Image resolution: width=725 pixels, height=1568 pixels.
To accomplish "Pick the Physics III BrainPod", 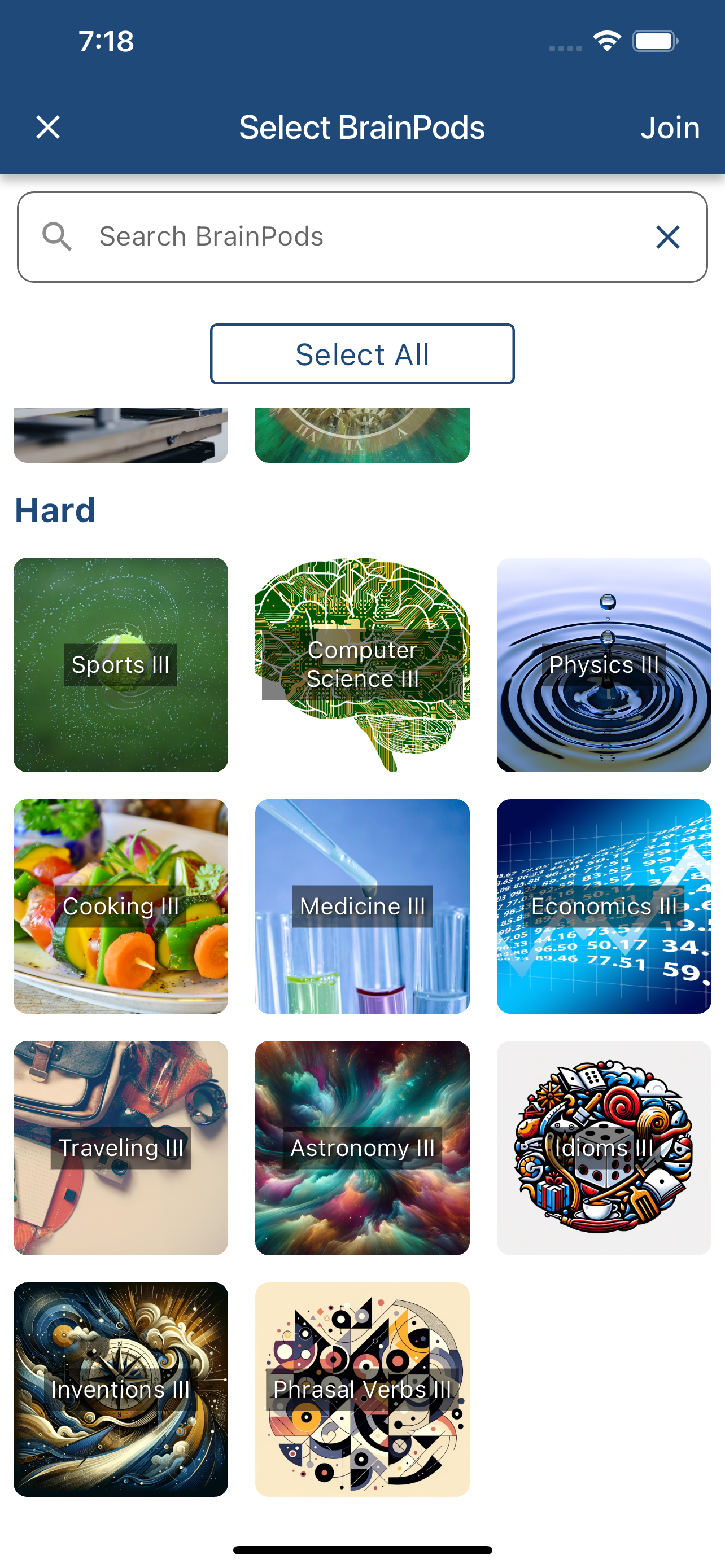I will (604, 665).
